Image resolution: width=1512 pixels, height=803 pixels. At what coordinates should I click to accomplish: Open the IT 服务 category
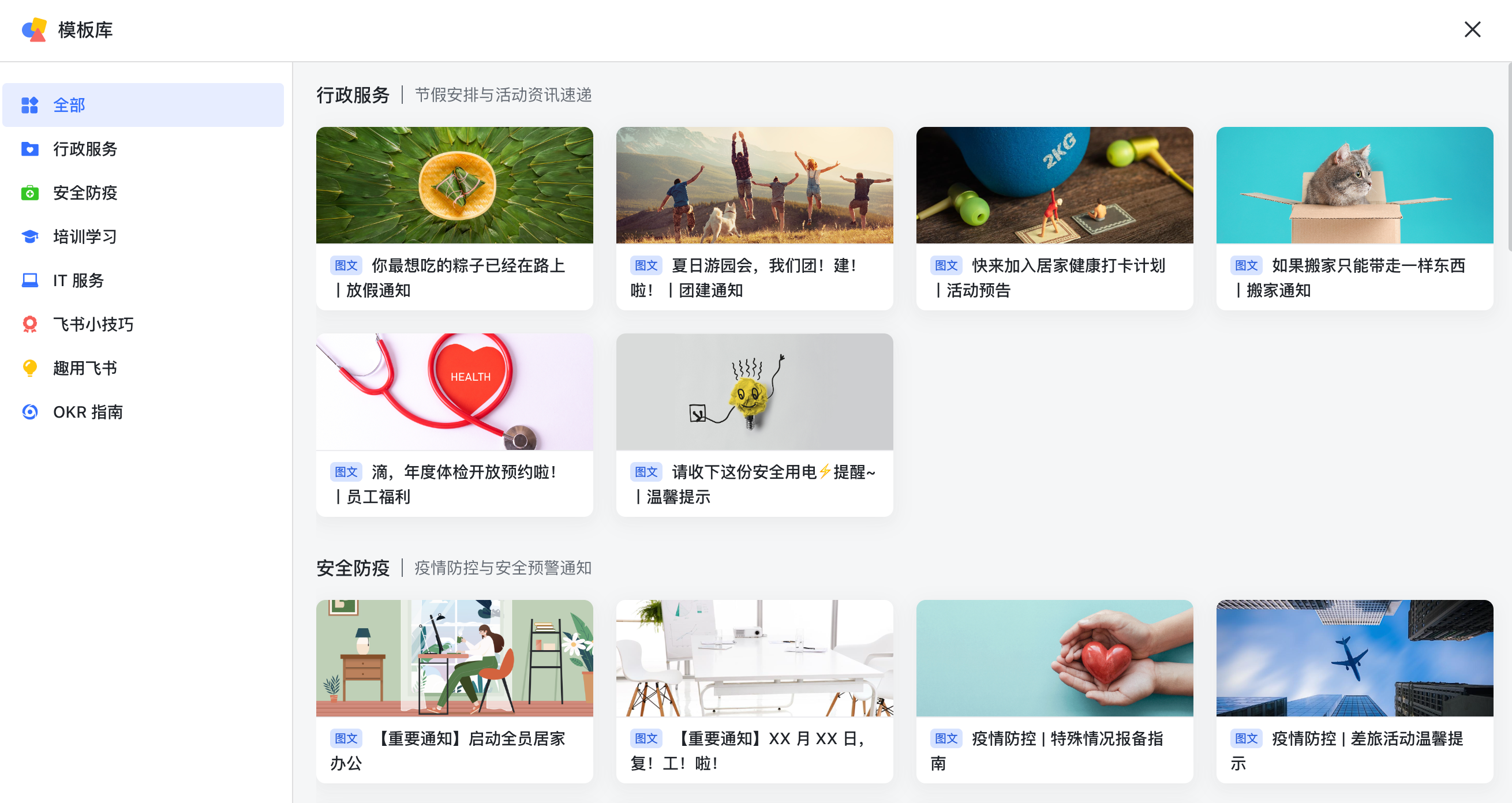point(78,280)
